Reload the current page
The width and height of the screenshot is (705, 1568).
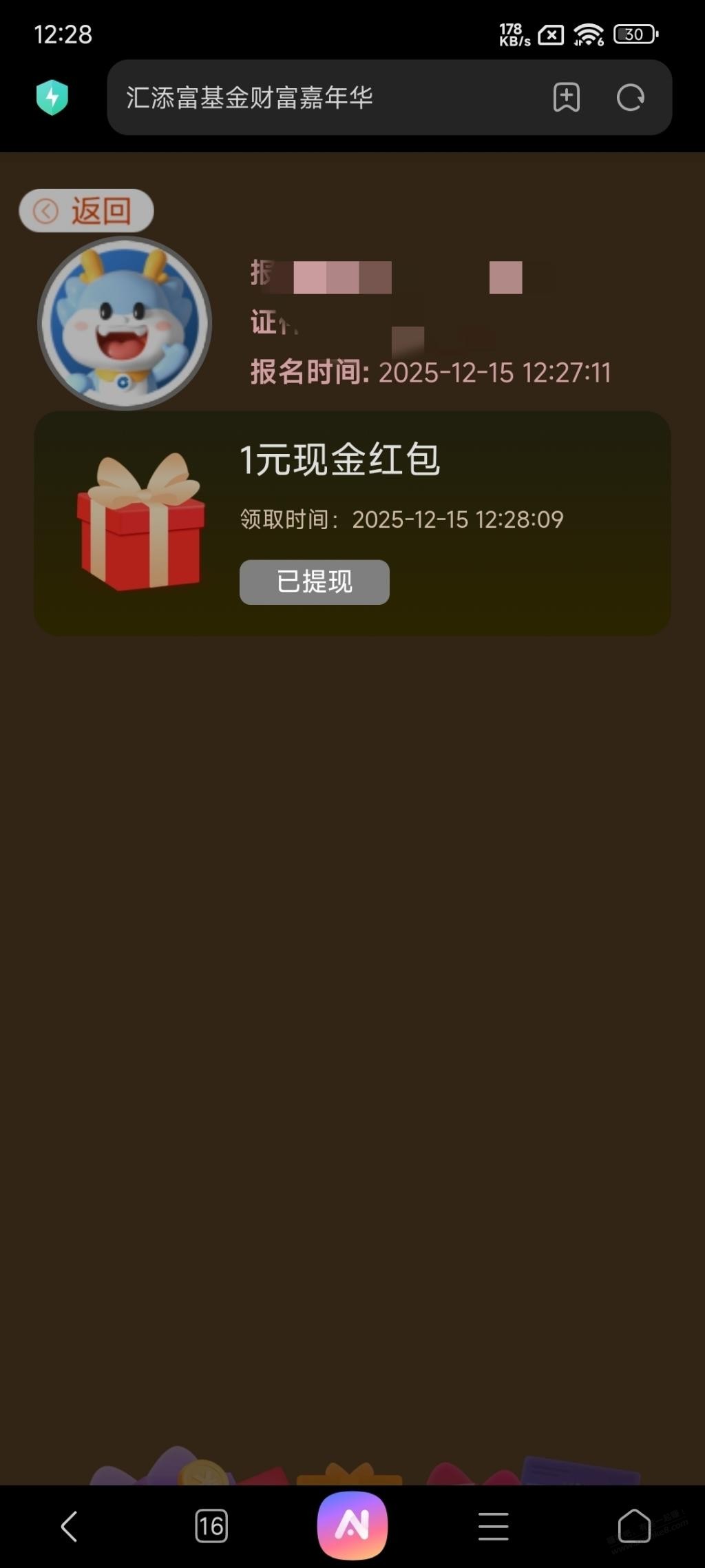630,97
